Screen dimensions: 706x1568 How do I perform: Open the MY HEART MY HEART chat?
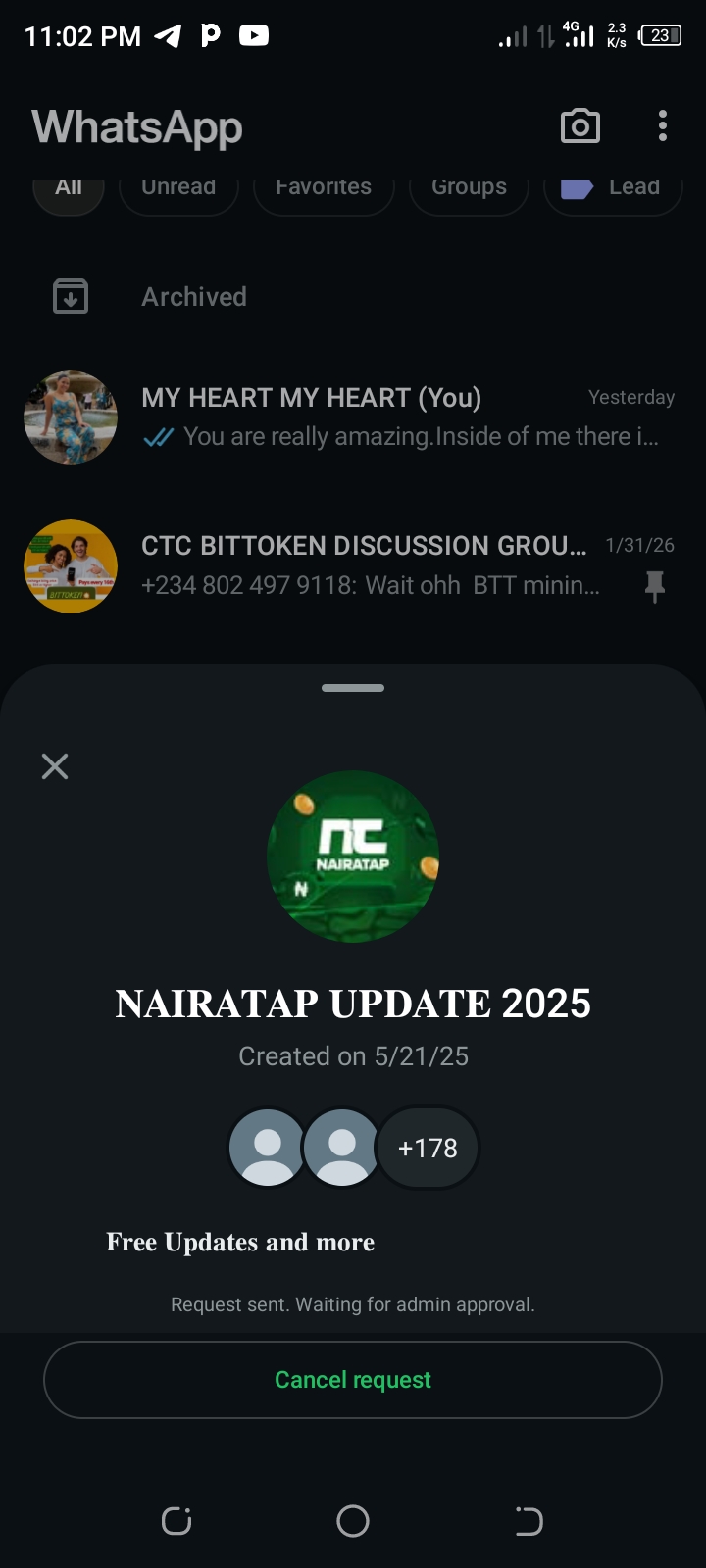pyautogui.click(x=392, y=417)
